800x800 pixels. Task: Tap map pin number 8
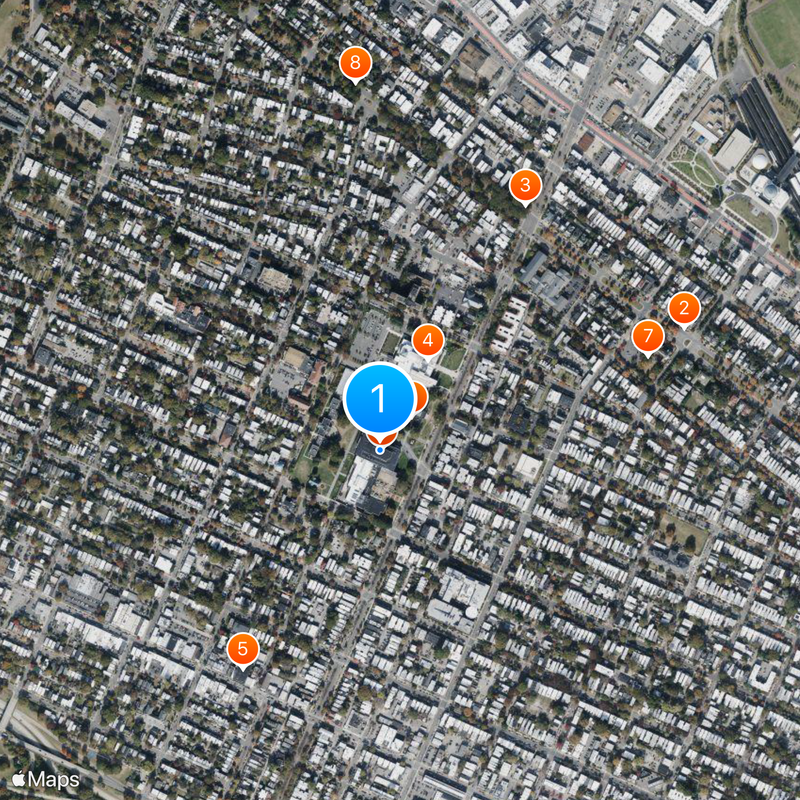[355, 63]
